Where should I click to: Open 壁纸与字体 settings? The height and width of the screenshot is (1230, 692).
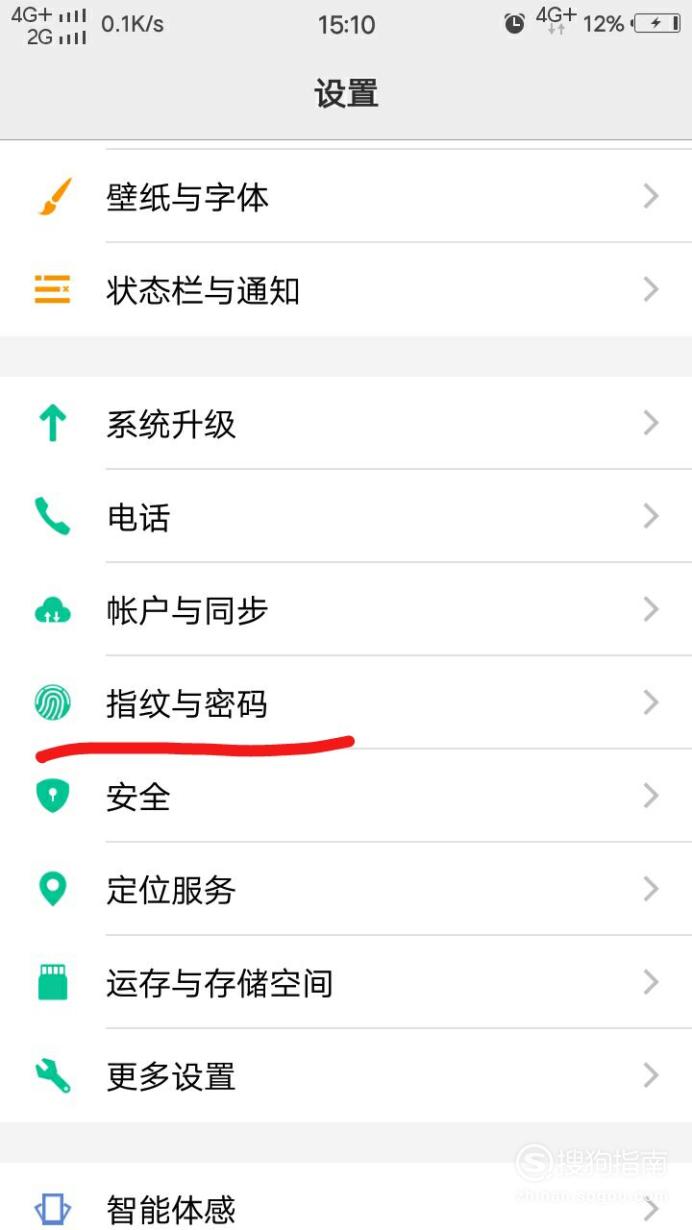(346, 196)
